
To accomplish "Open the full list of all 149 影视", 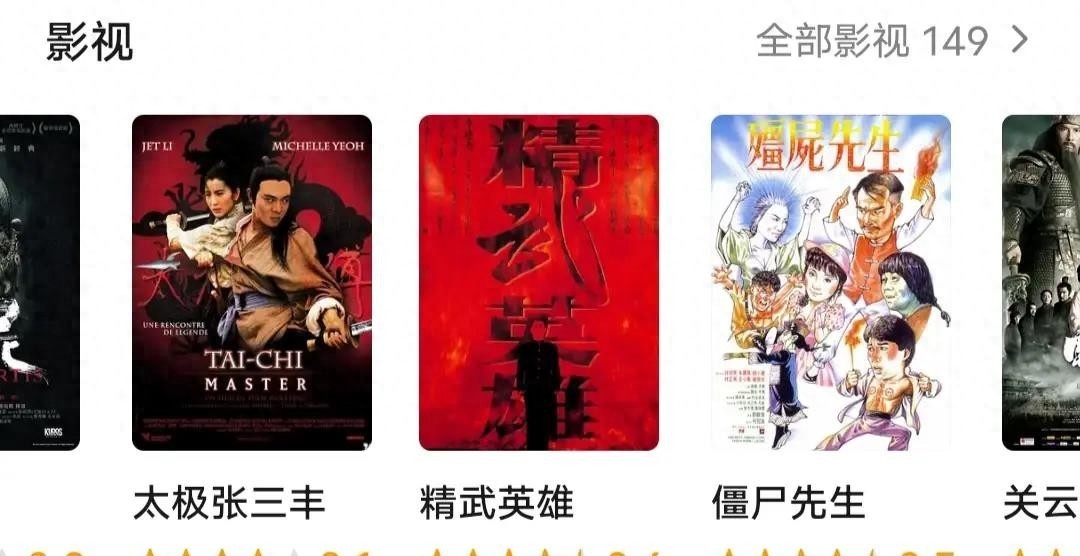I will [891, 42].
